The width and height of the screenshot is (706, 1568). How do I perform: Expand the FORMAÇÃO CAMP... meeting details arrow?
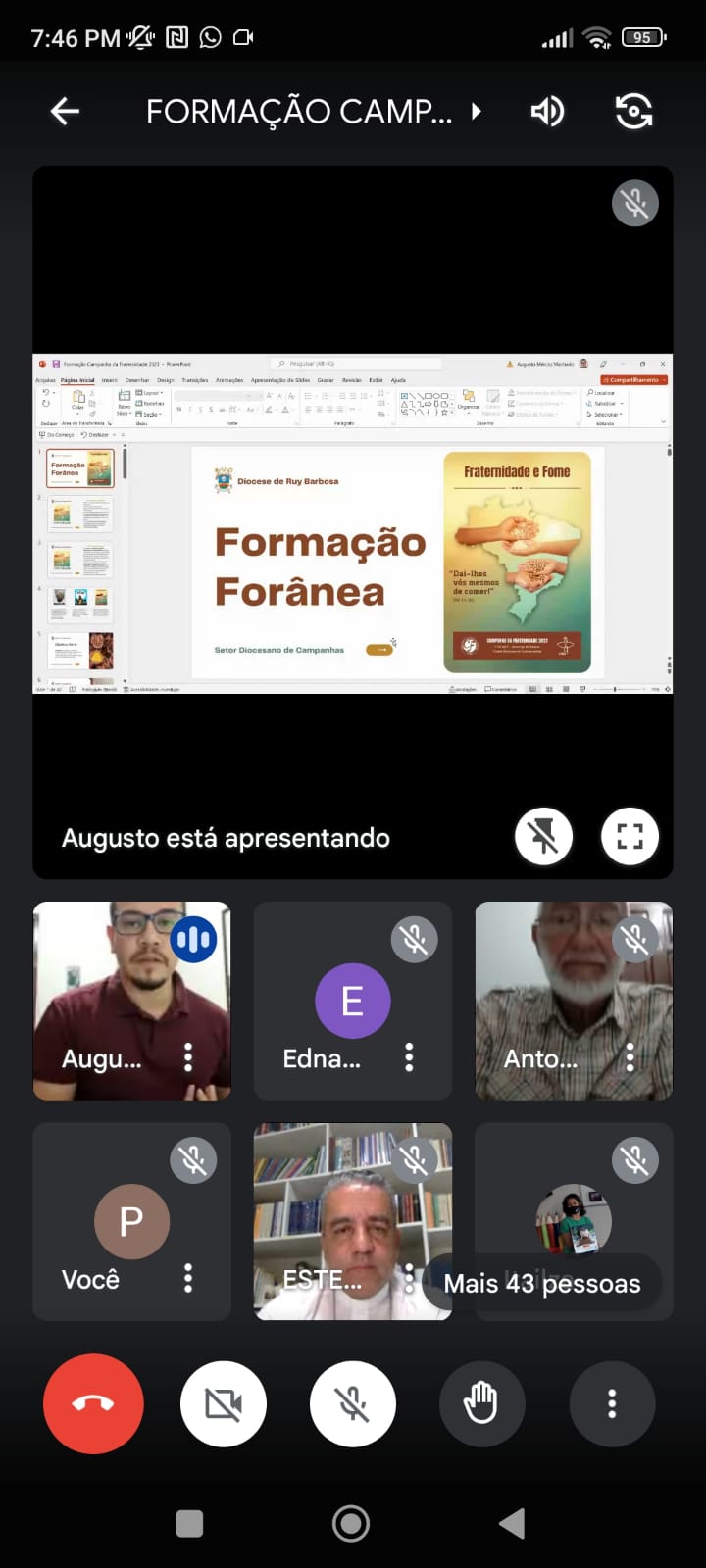pos(477,112)
